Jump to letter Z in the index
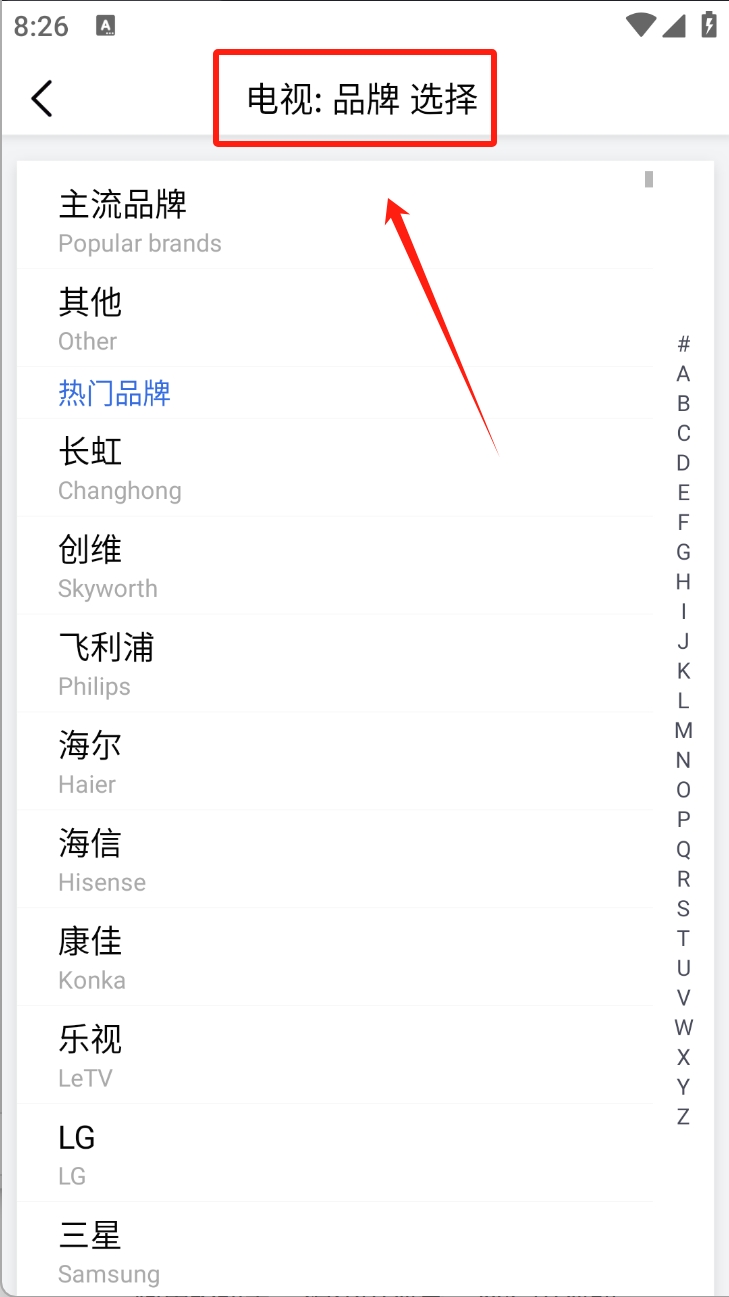729x1297 pixels. [x=683, y=1116]
